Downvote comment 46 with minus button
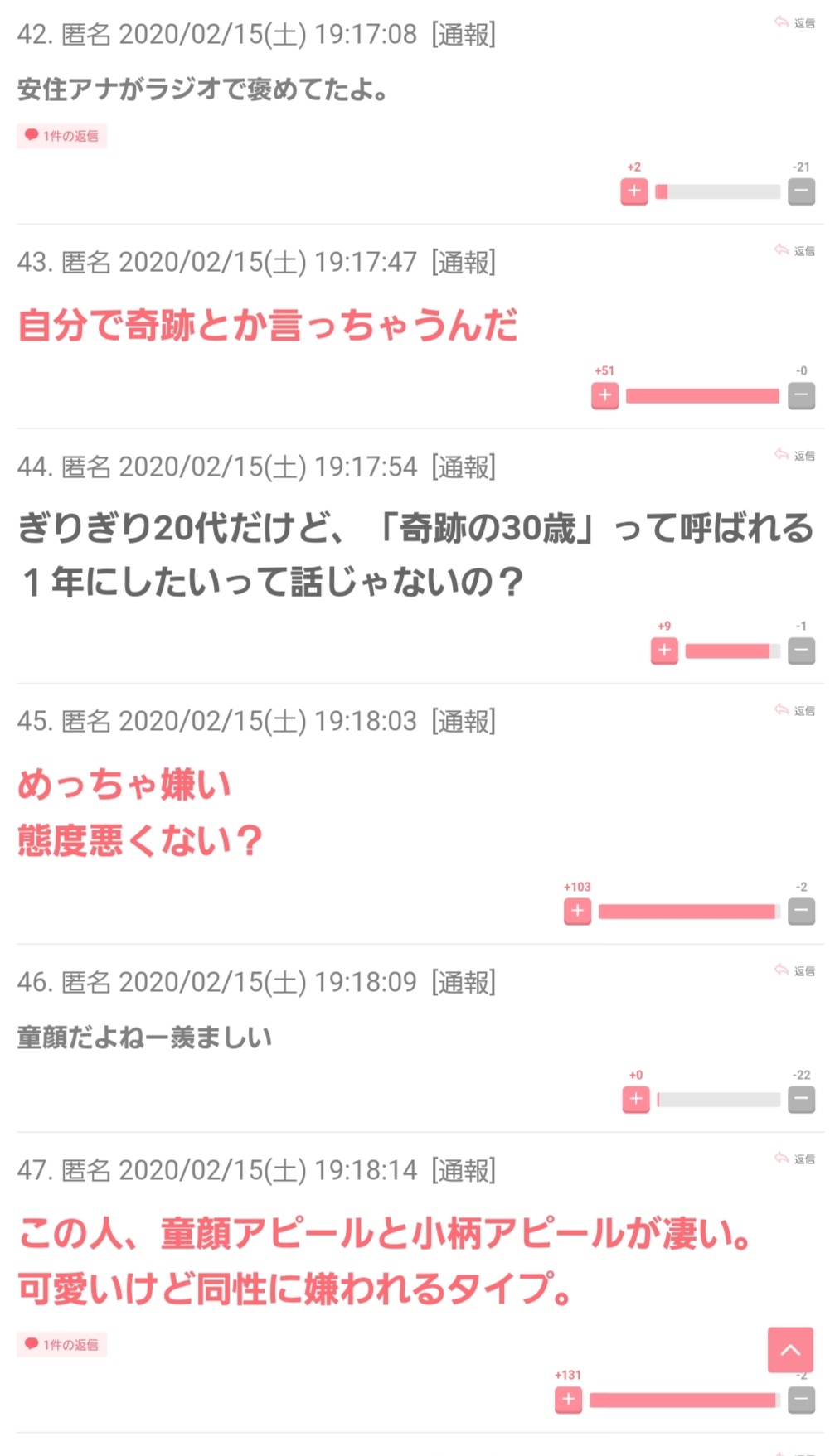 click(801, 1100)
